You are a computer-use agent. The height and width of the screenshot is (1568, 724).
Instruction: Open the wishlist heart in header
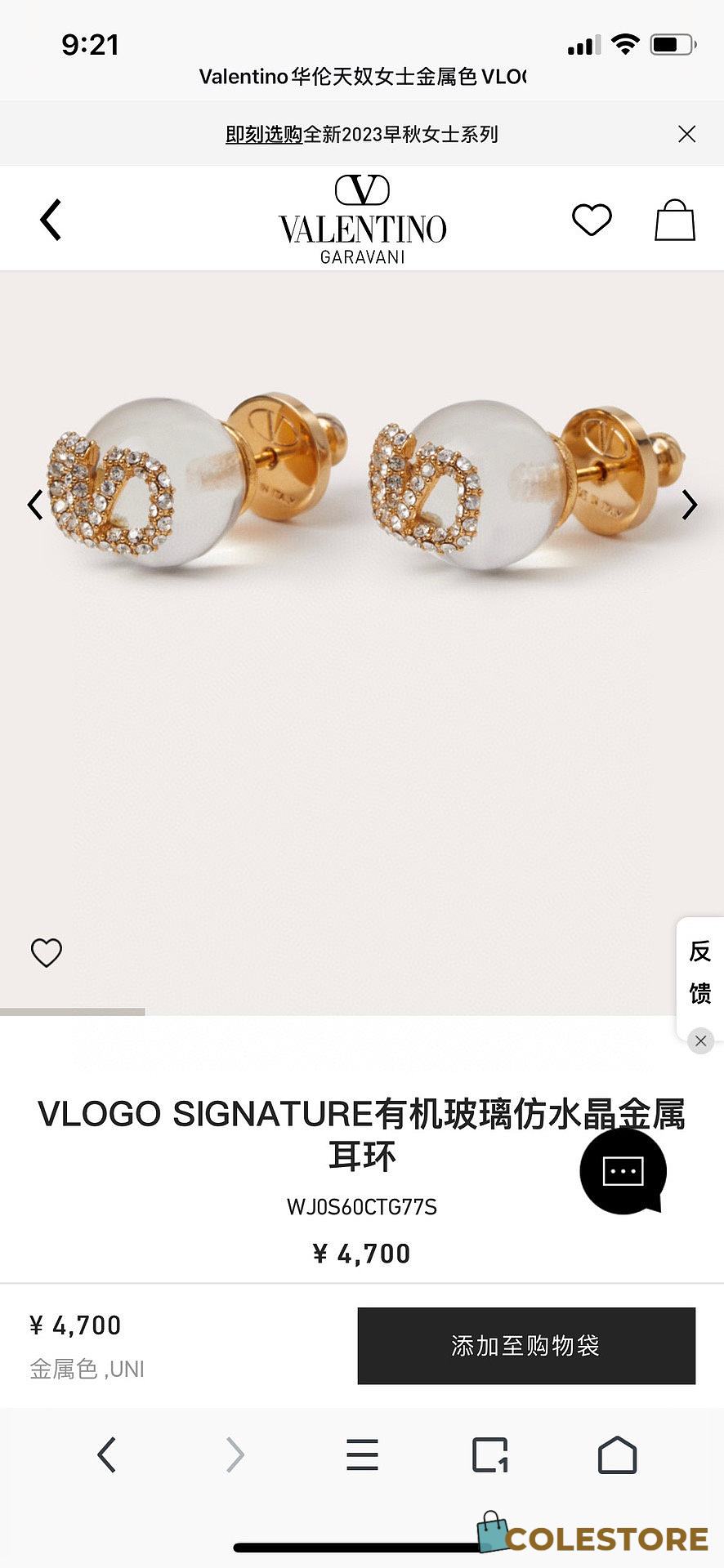(x=592, y=220)
